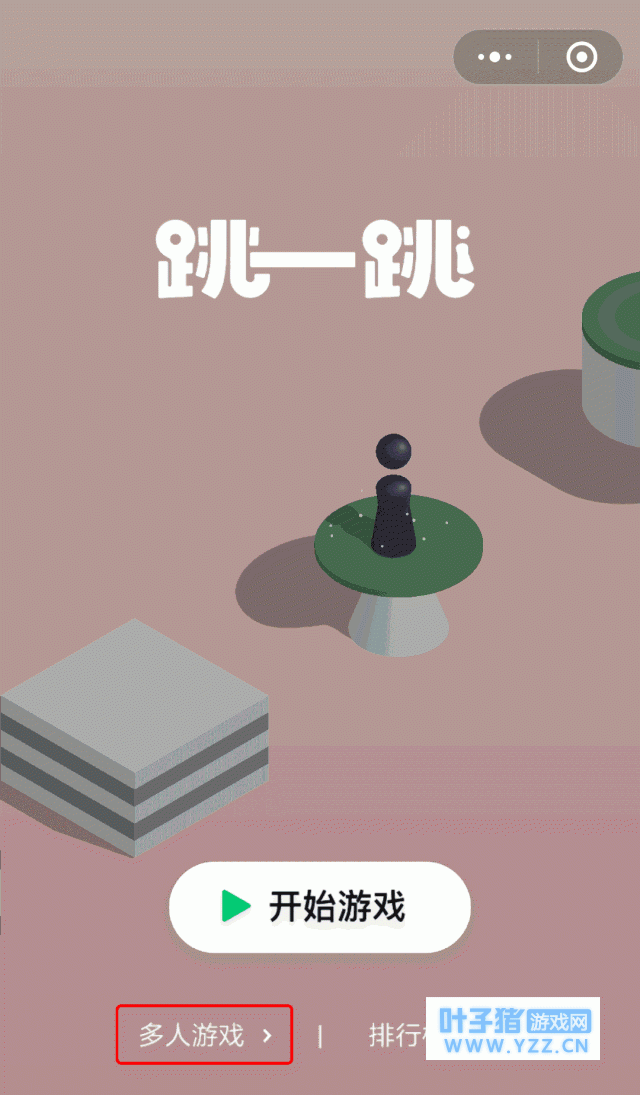640x1095 pixels.
Task: Close the mini program via circle icon
Action: click(x=582, y=57)
